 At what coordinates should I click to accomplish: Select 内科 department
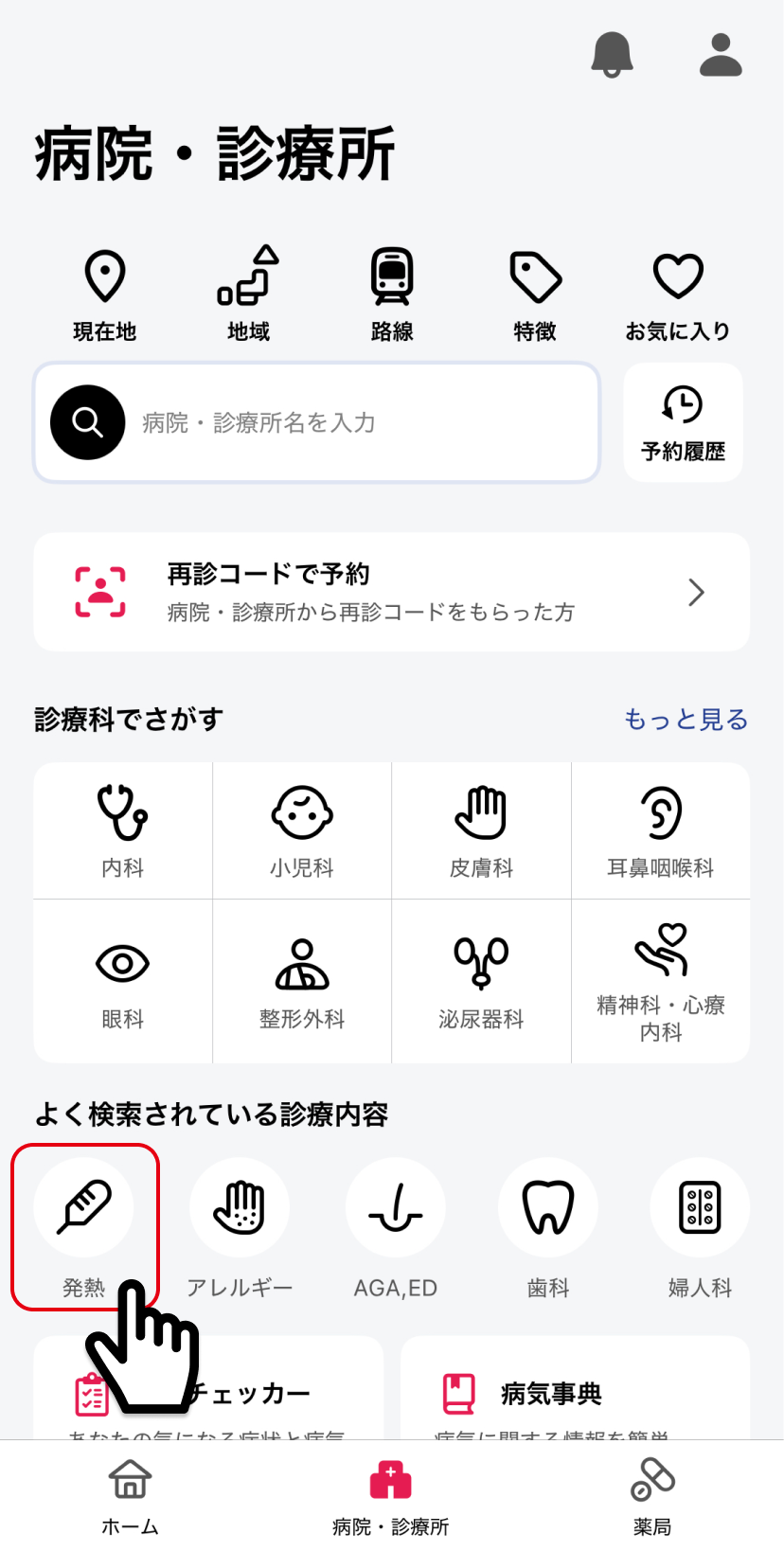123,830
